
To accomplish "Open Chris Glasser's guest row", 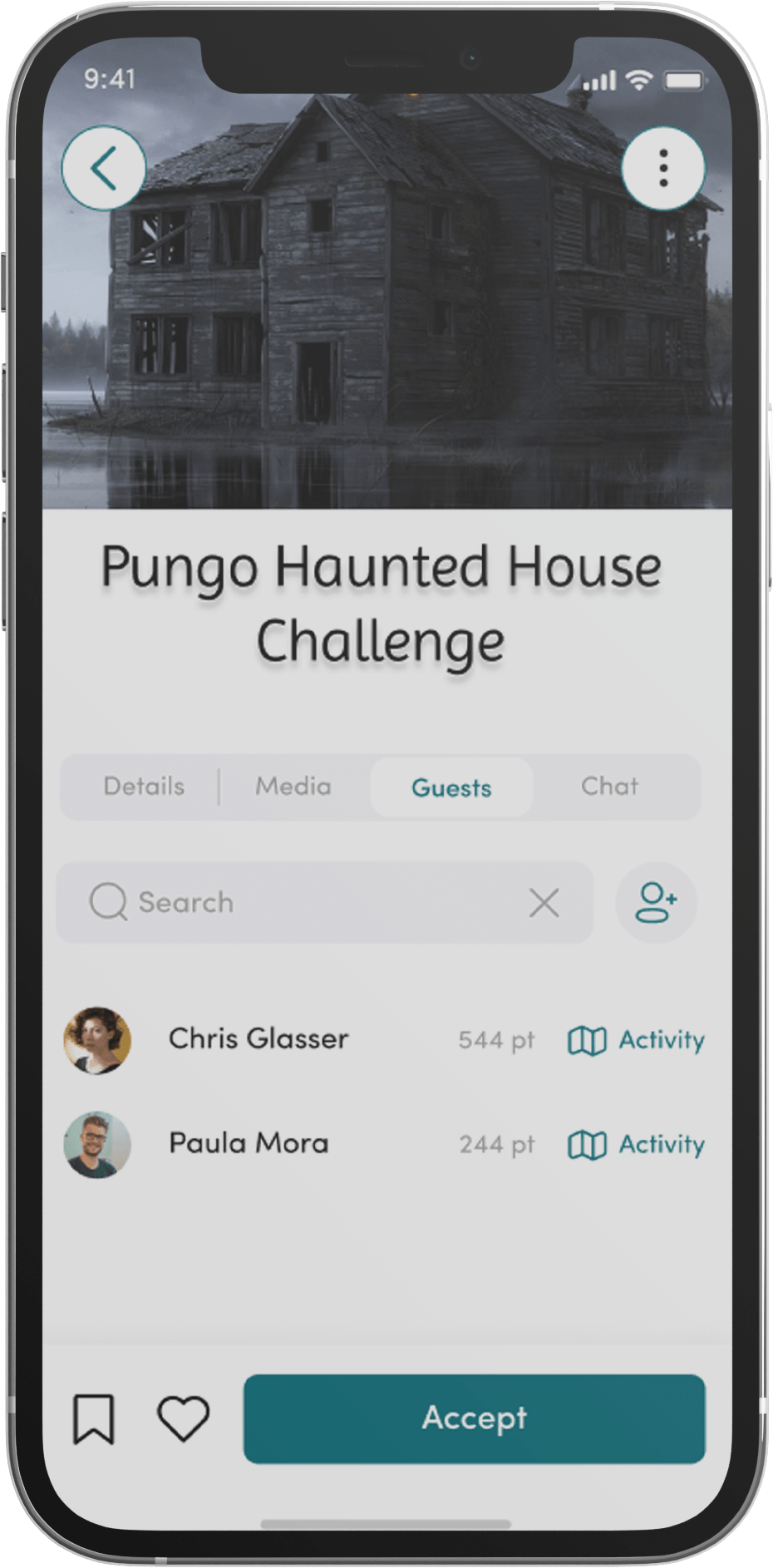I will pyautogui.click(x=258, y=1038).
